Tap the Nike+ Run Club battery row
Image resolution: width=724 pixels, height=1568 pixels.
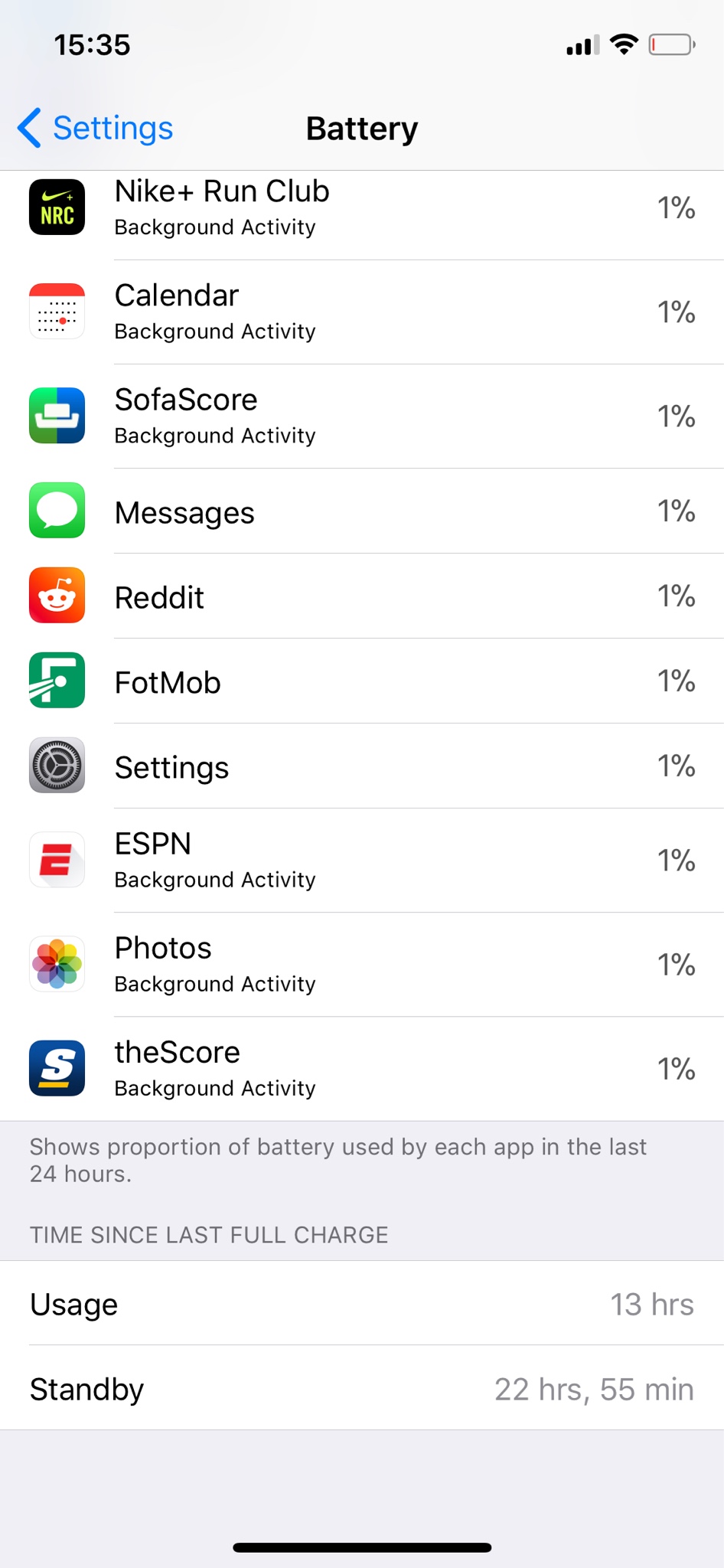[x=362, y=208]
